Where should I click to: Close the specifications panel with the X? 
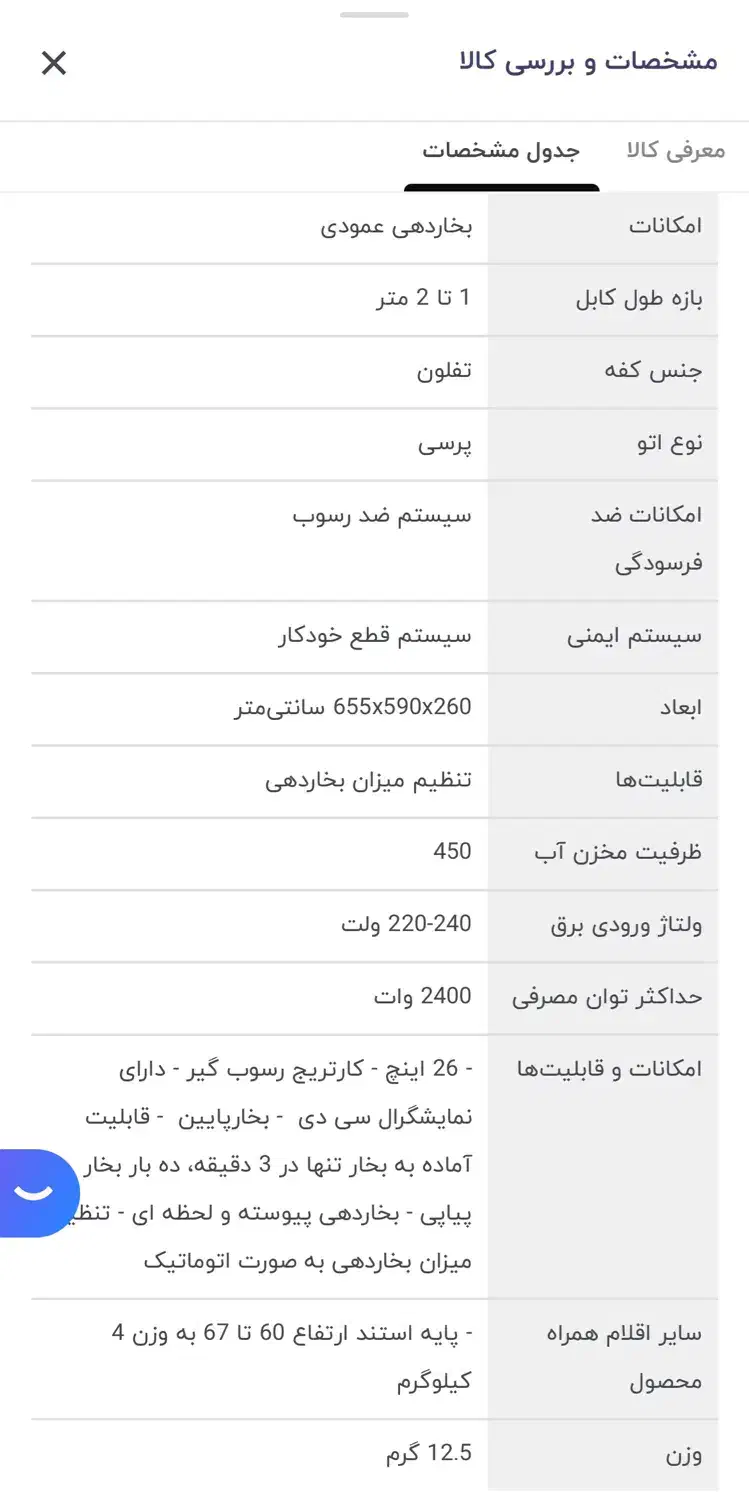coord(54,62)
